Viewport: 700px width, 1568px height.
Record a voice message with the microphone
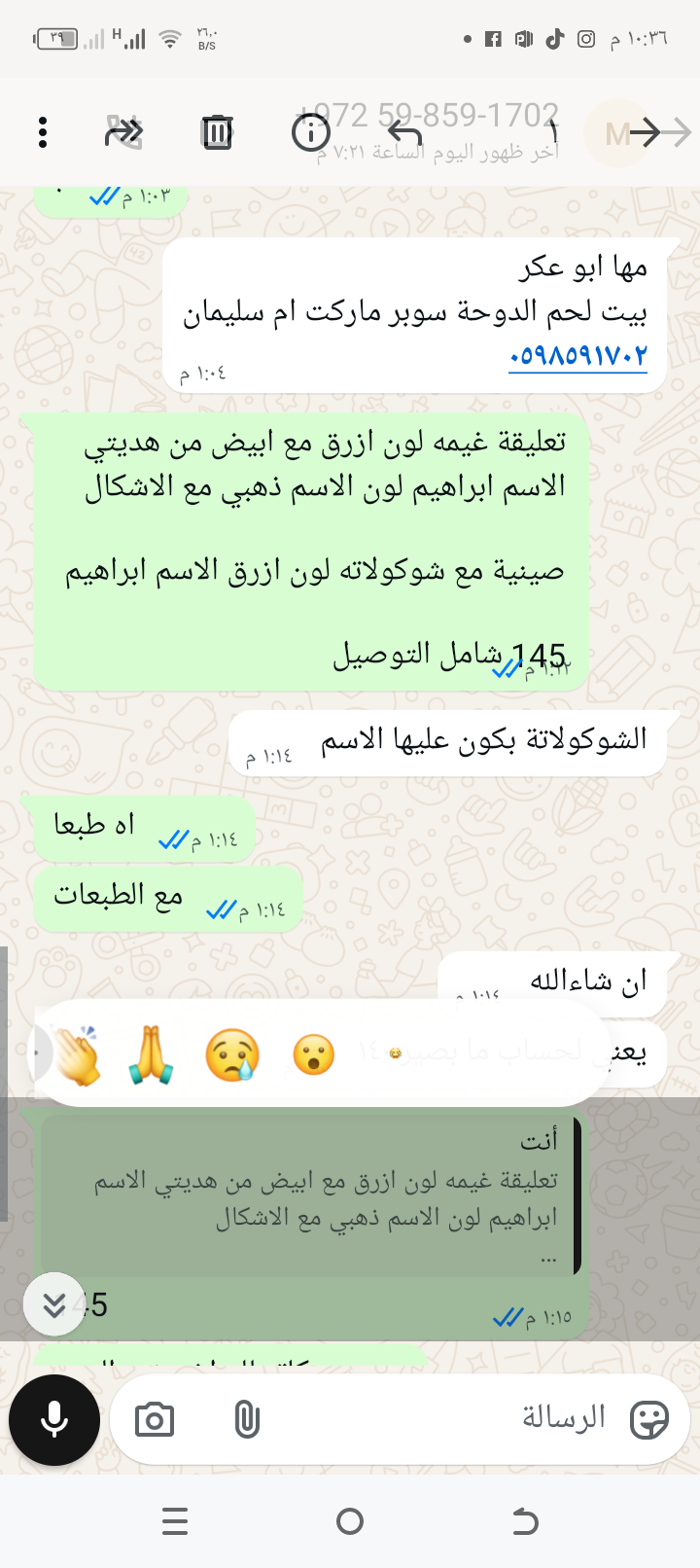pyautogui.click(x=54, y=1420)
